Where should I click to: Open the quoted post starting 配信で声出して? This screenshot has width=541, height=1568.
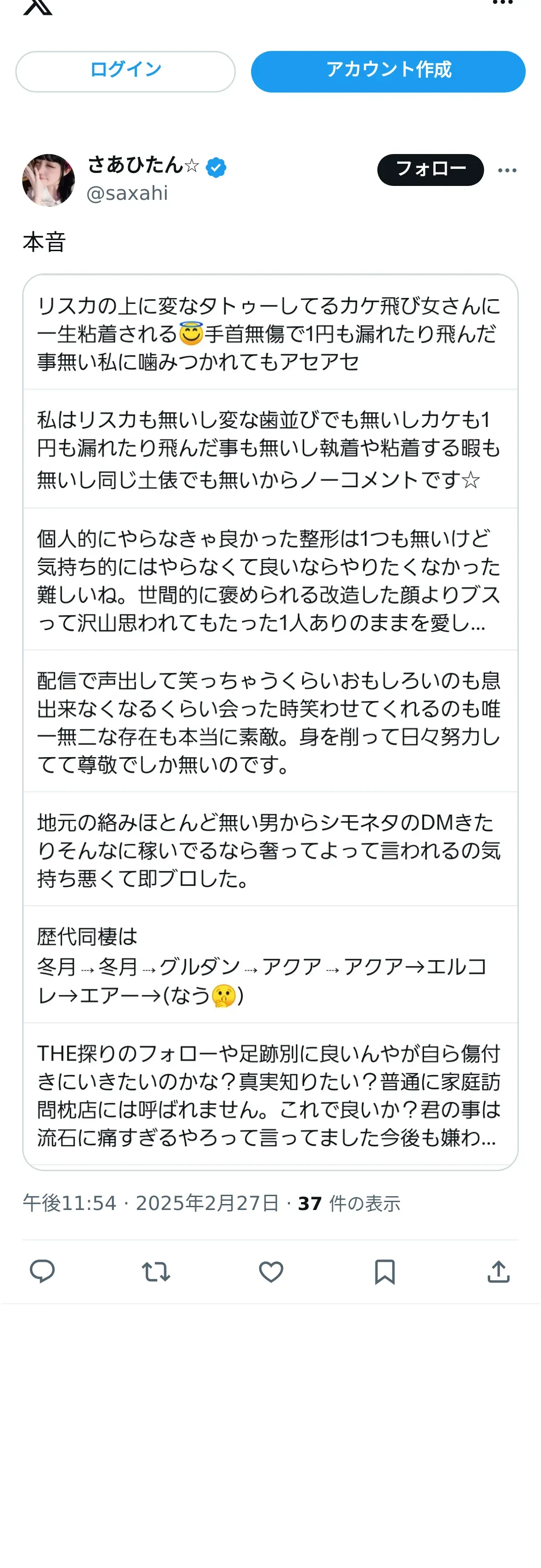(x=270, y=721)
